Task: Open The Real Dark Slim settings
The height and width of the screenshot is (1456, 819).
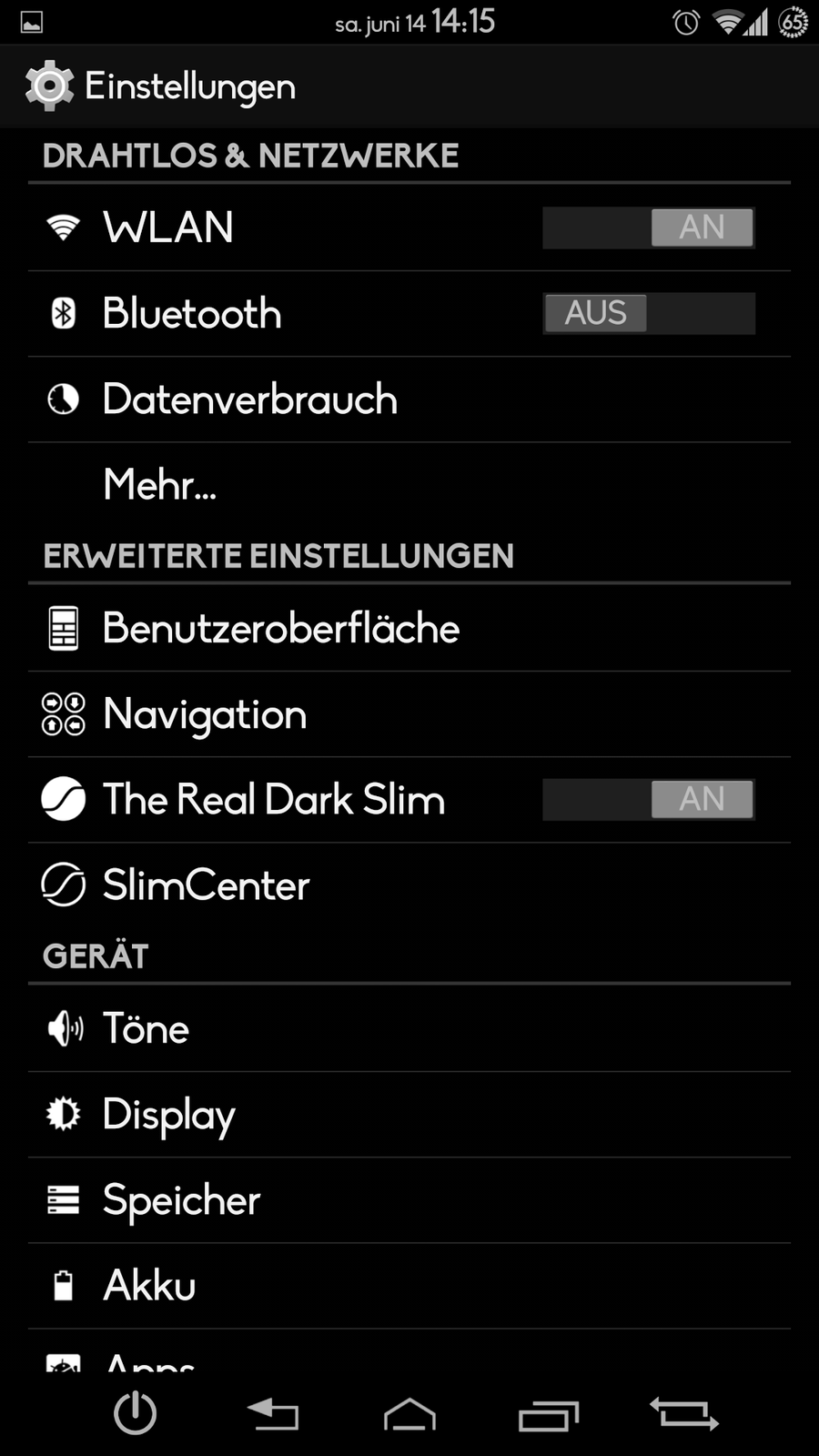Action: click(x=273, y=800)
